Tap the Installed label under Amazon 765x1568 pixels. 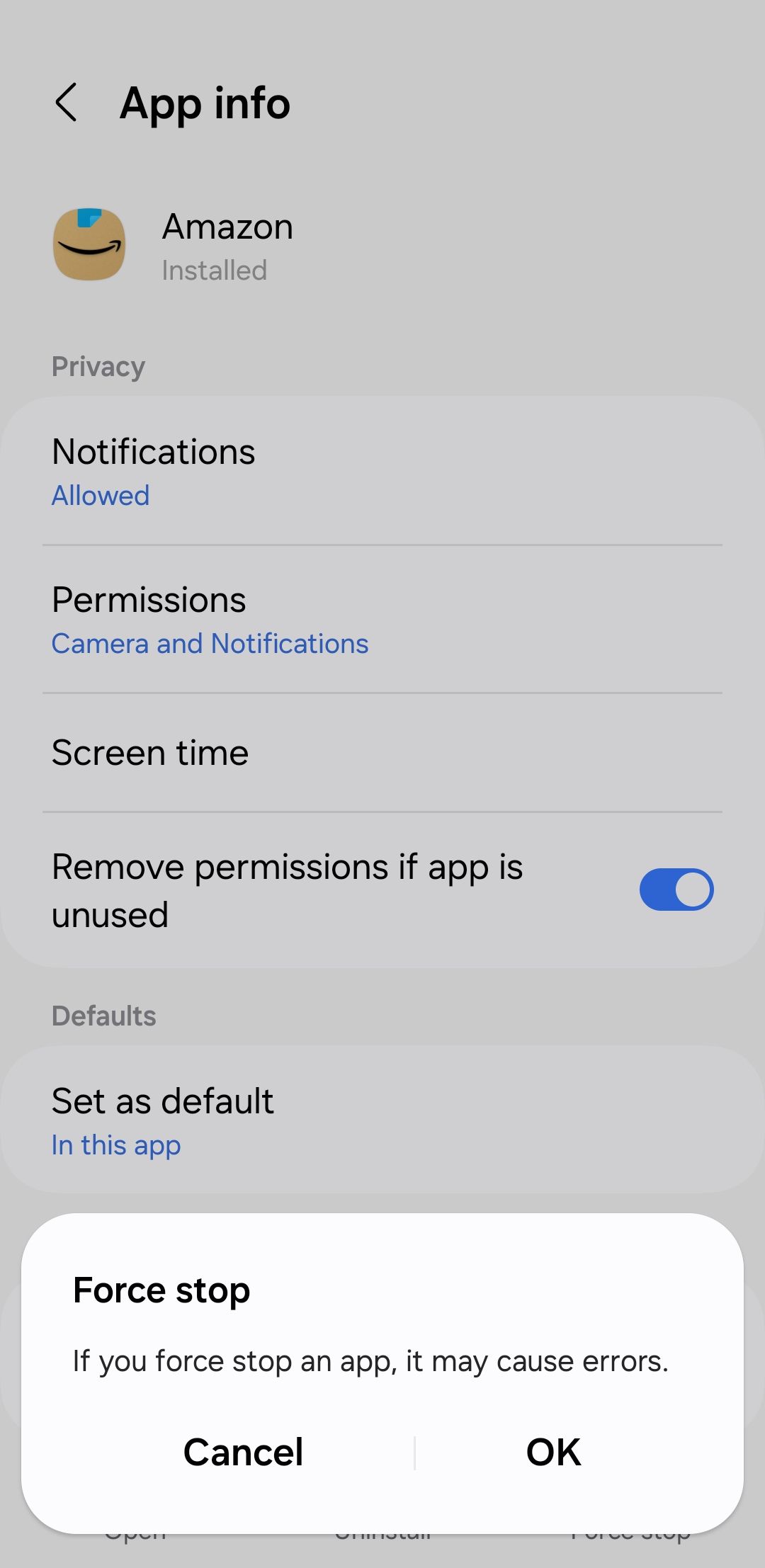(x=214, y=270)
